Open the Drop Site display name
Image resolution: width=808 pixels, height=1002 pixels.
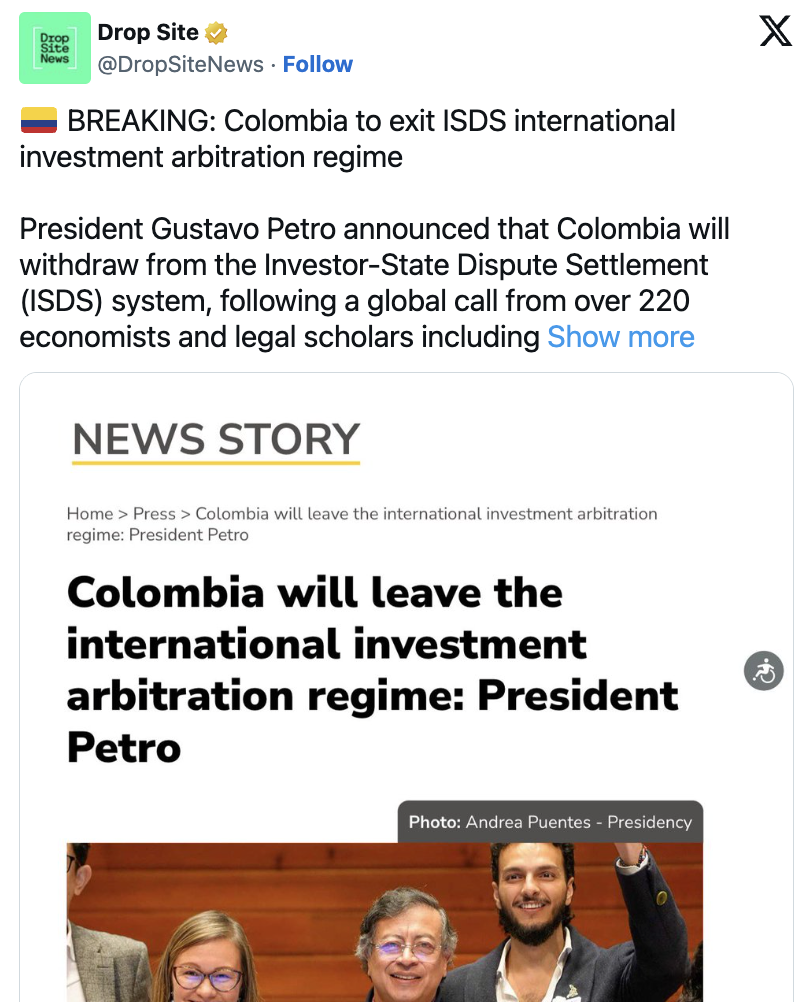pyautogui.click(x=148, y=32)
